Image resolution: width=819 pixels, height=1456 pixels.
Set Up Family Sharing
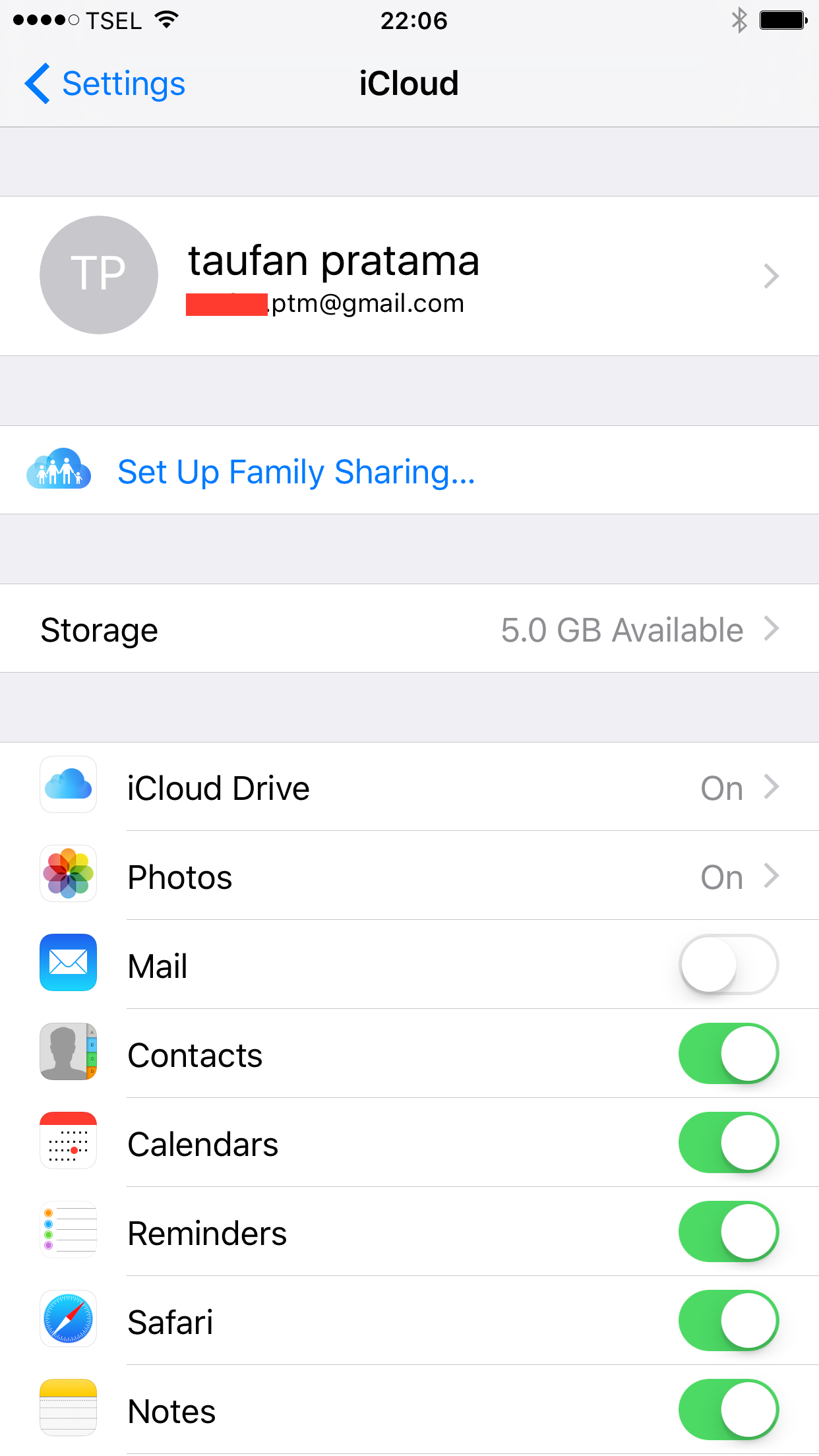click(x=295, y=471)
